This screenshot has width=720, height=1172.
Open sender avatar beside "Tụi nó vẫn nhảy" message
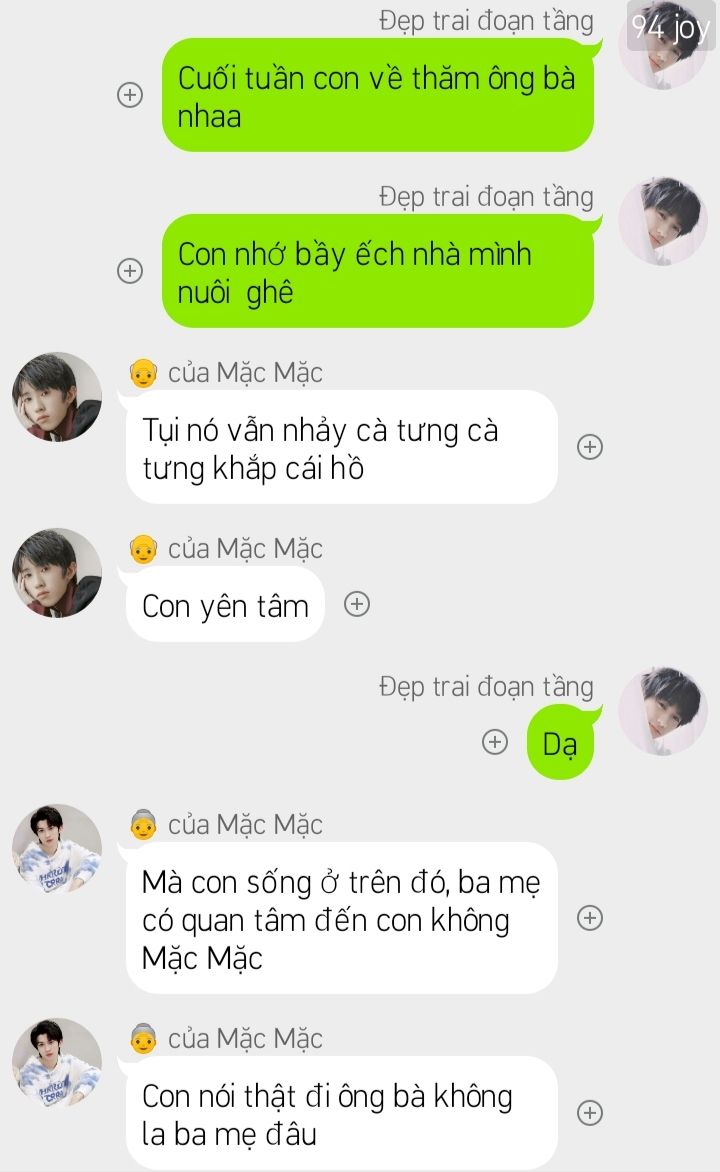(57, 397)
